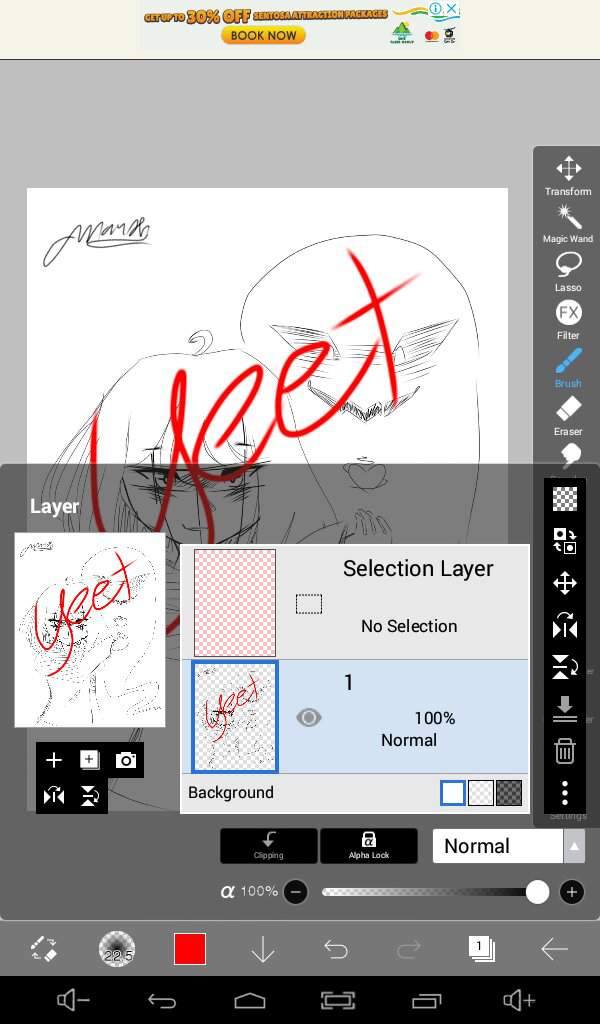Increase layer opacity with plus button

(x=572, y=892)
